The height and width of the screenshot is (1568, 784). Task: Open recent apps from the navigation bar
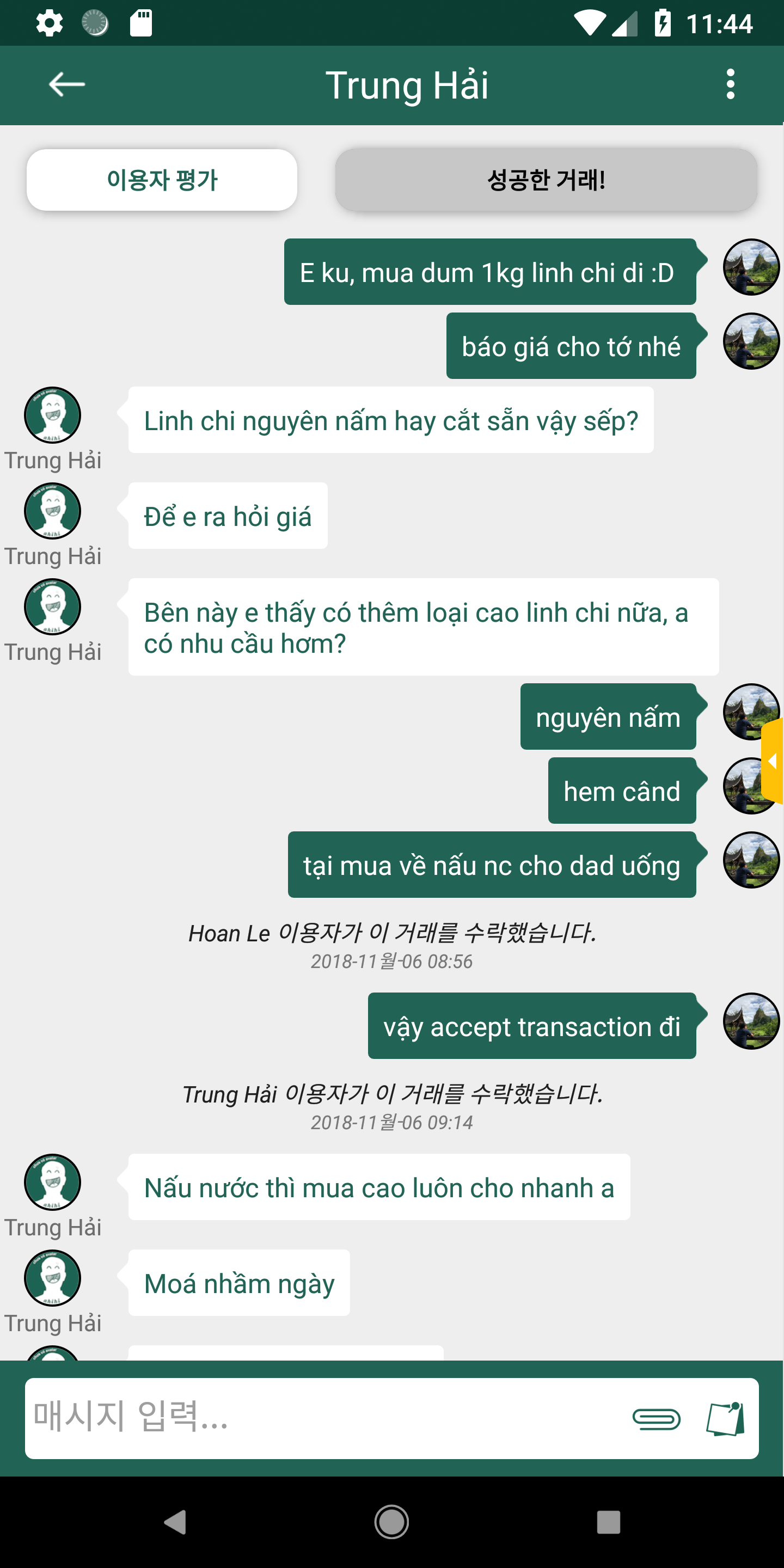pos(608,1522)
